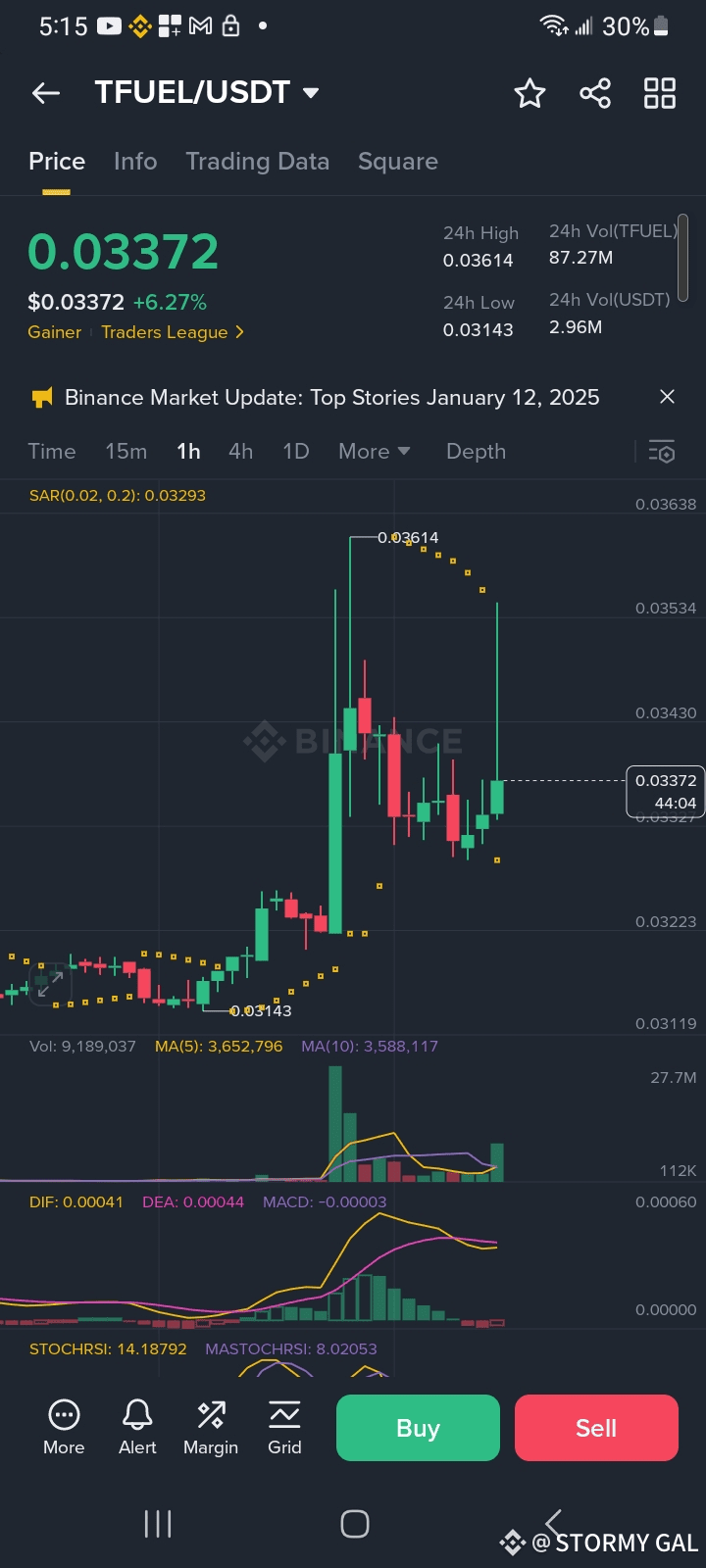This screenshot has width=706, height=1568.
Task: Open the chart indicator settings icon
Action: (x=662, y=452)
